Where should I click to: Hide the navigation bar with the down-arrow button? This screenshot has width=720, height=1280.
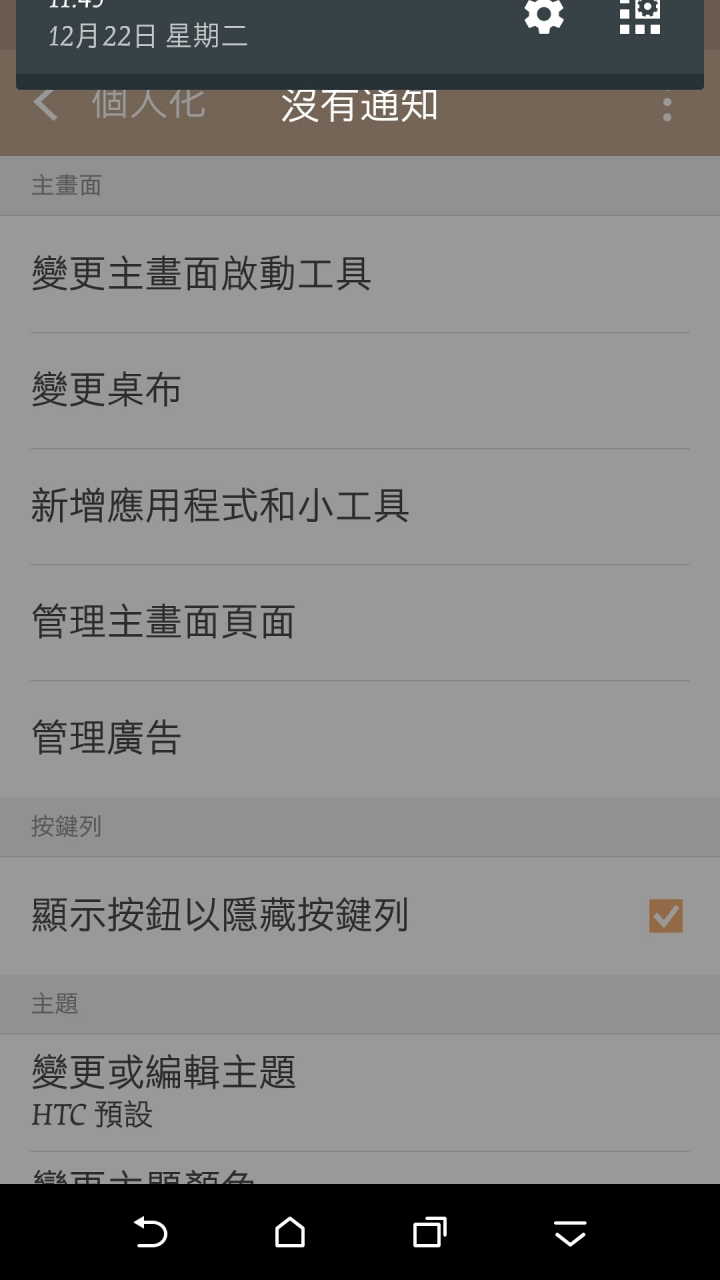coord(570,1233)
